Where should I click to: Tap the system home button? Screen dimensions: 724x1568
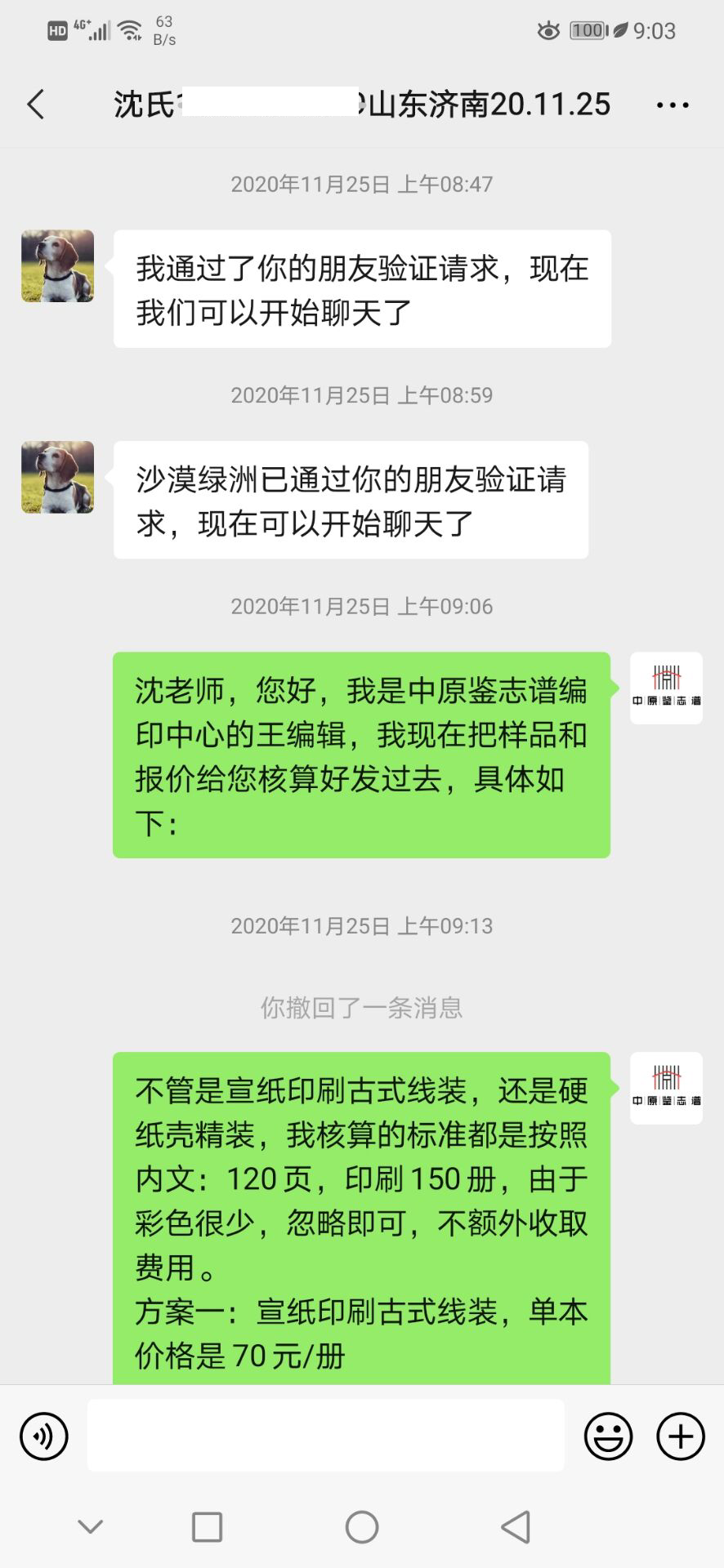click(x=362, y=1526)
